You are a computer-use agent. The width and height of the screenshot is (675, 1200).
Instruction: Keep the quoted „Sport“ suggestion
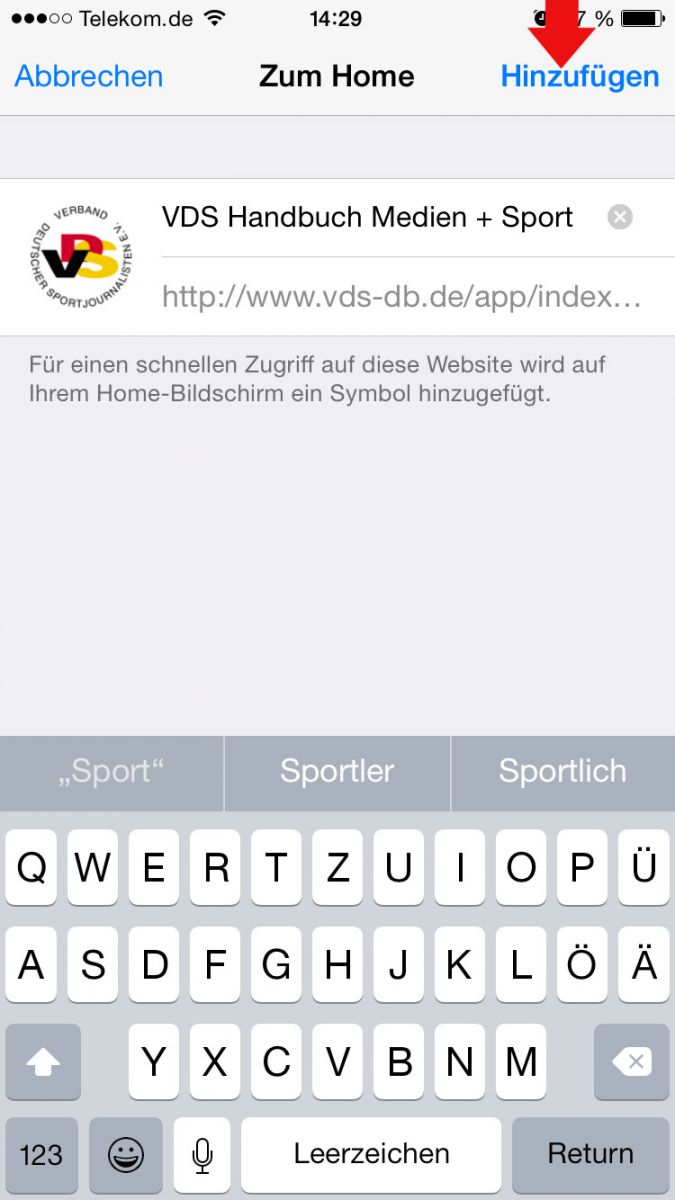[111, 771]
